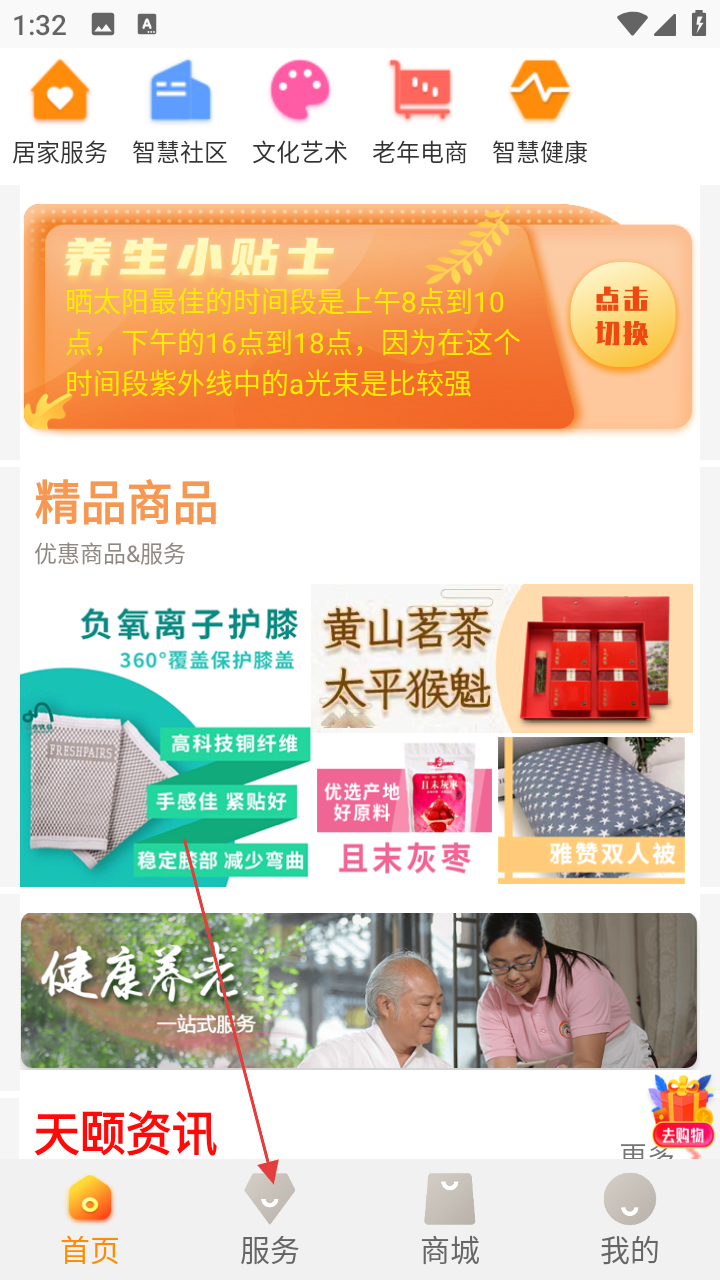The width and height of the screenshot is (720, 1280).
Task: Open the 老年电商 category
Action: (420, 112)
